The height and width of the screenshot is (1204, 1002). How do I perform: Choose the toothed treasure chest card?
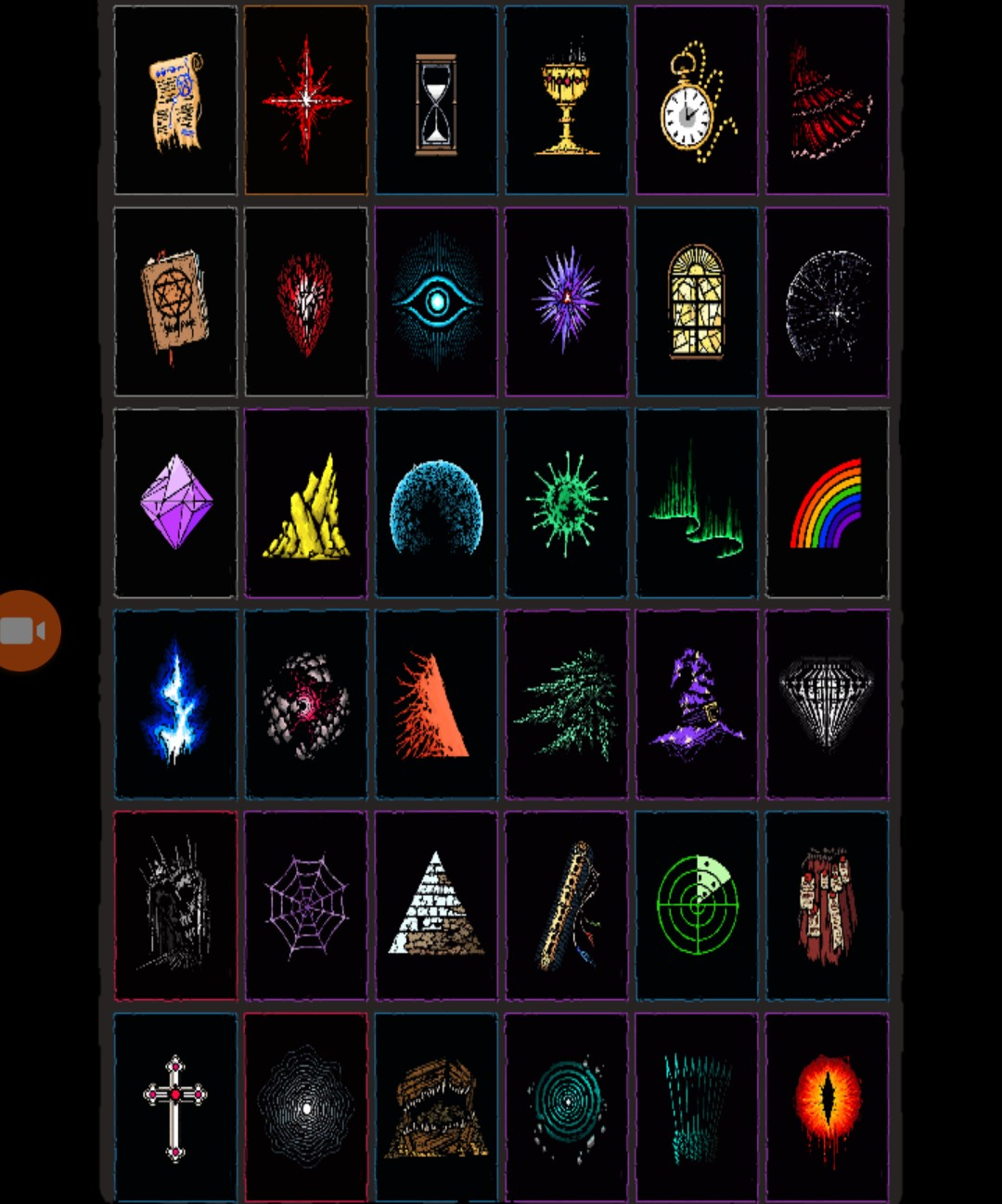point(436,1107)
